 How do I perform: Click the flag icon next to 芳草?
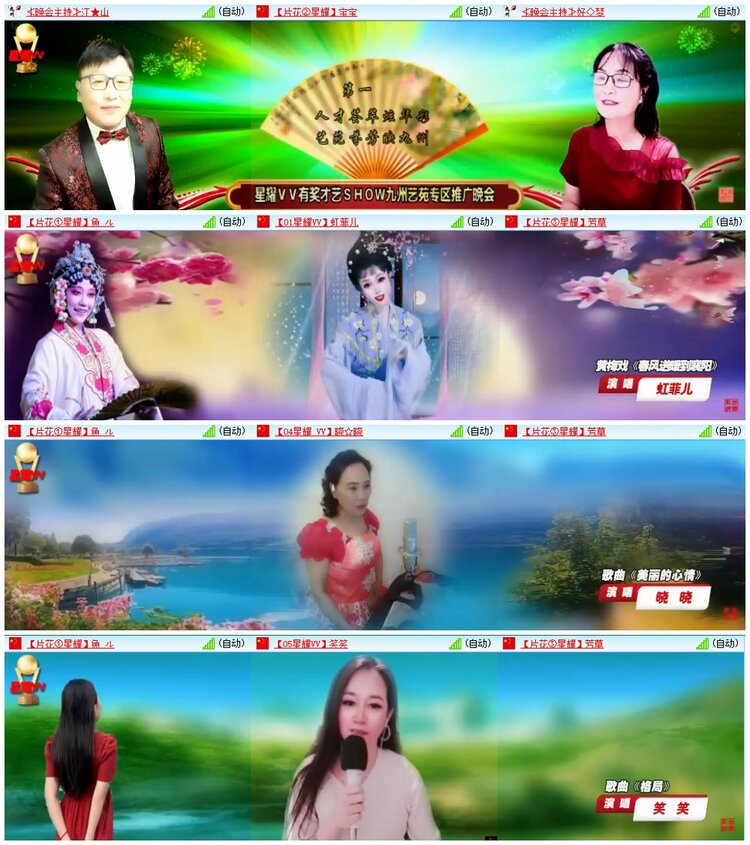point(513,221)
